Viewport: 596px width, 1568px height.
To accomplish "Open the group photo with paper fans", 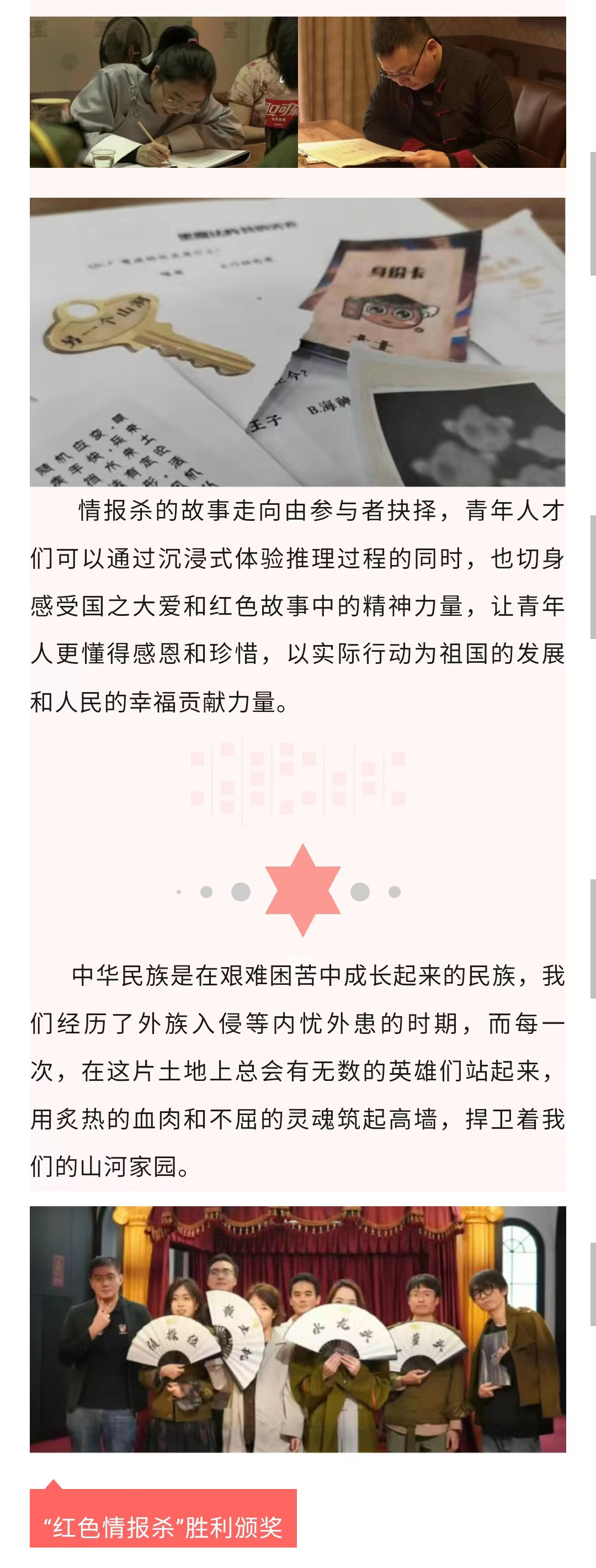I will click(297, 1328).
